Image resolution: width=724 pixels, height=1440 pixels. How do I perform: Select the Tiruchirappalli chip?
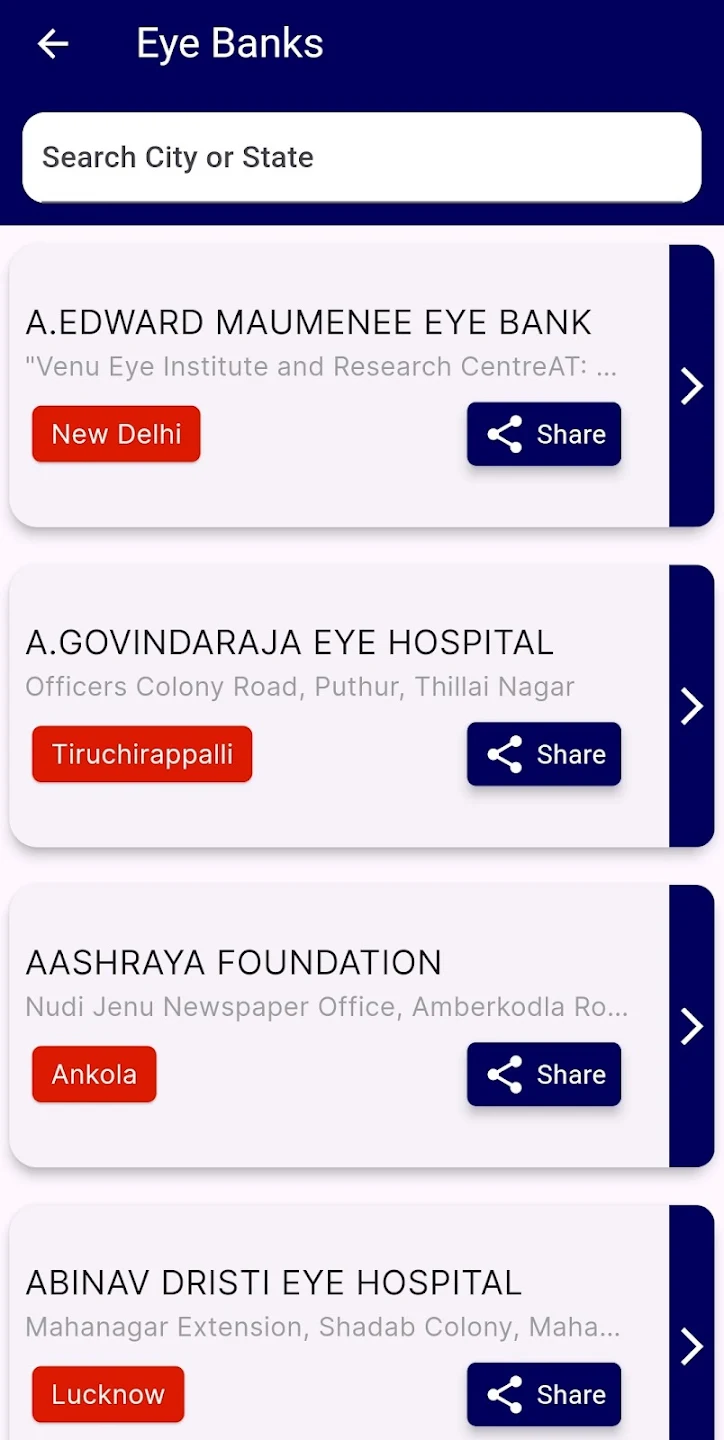coord(142,754)
